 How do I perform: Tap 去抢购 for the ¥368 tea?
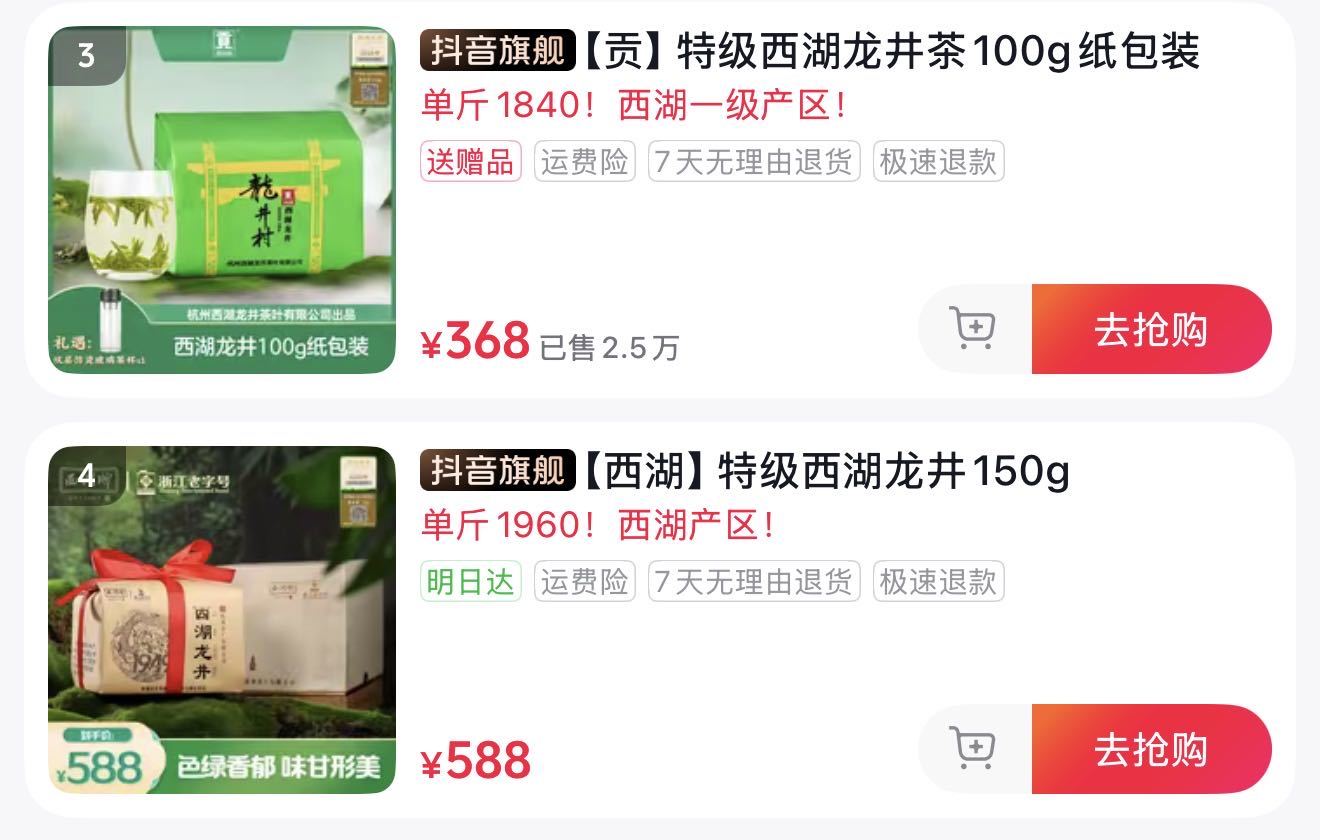tap(1150, 329)
